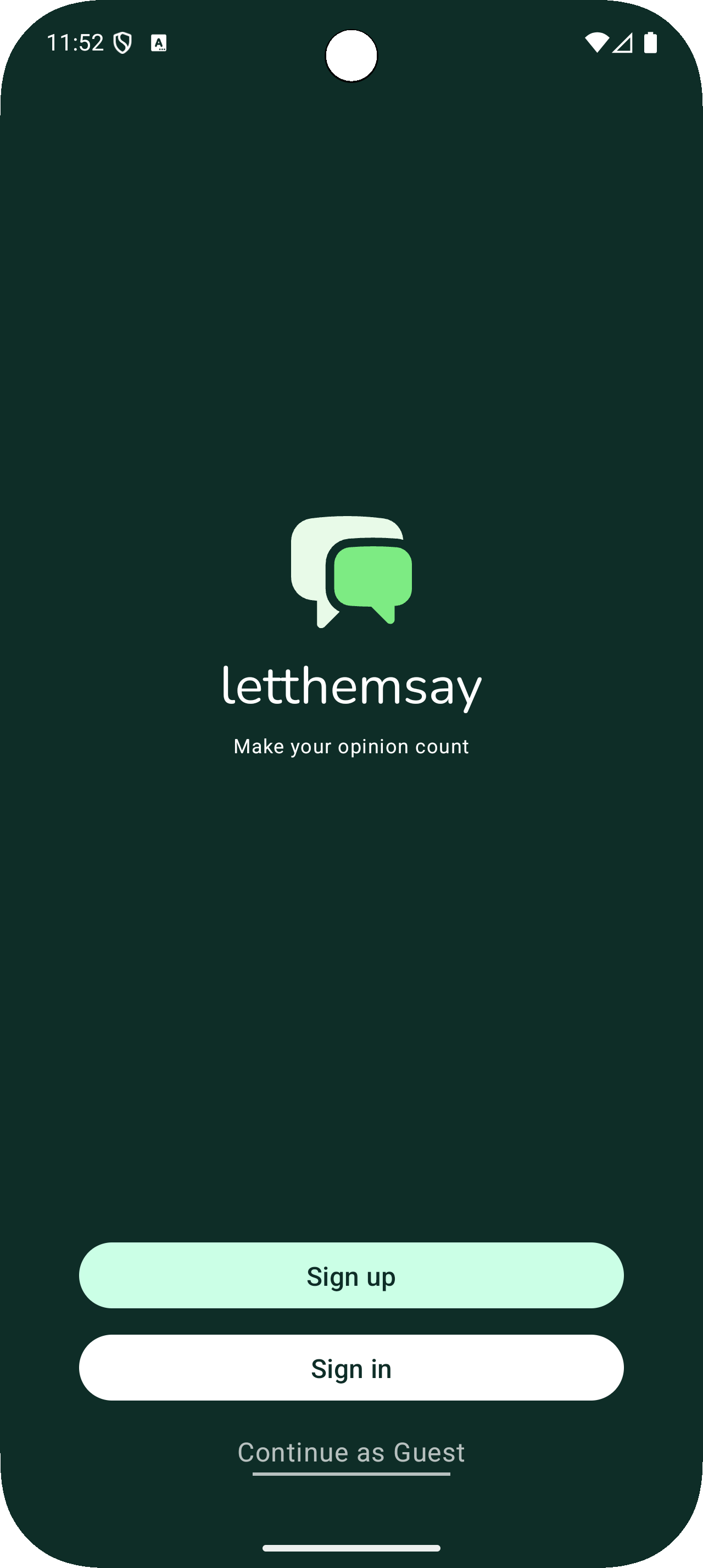Click the letthemsay app title text
Viewport: 703px width, 1568px height.
[351, 688]
